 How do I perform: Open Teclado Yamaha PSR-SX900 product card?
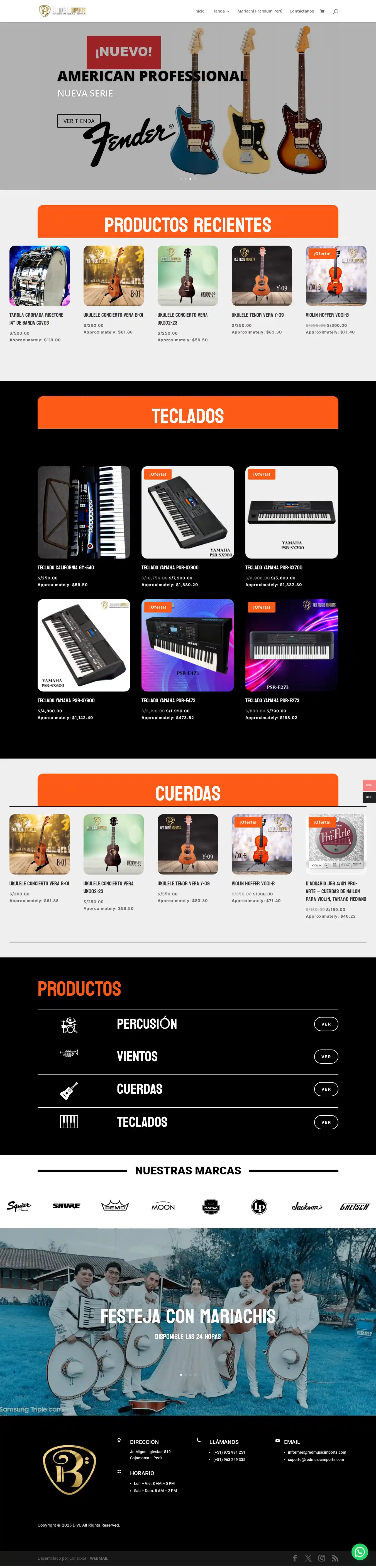188,513
